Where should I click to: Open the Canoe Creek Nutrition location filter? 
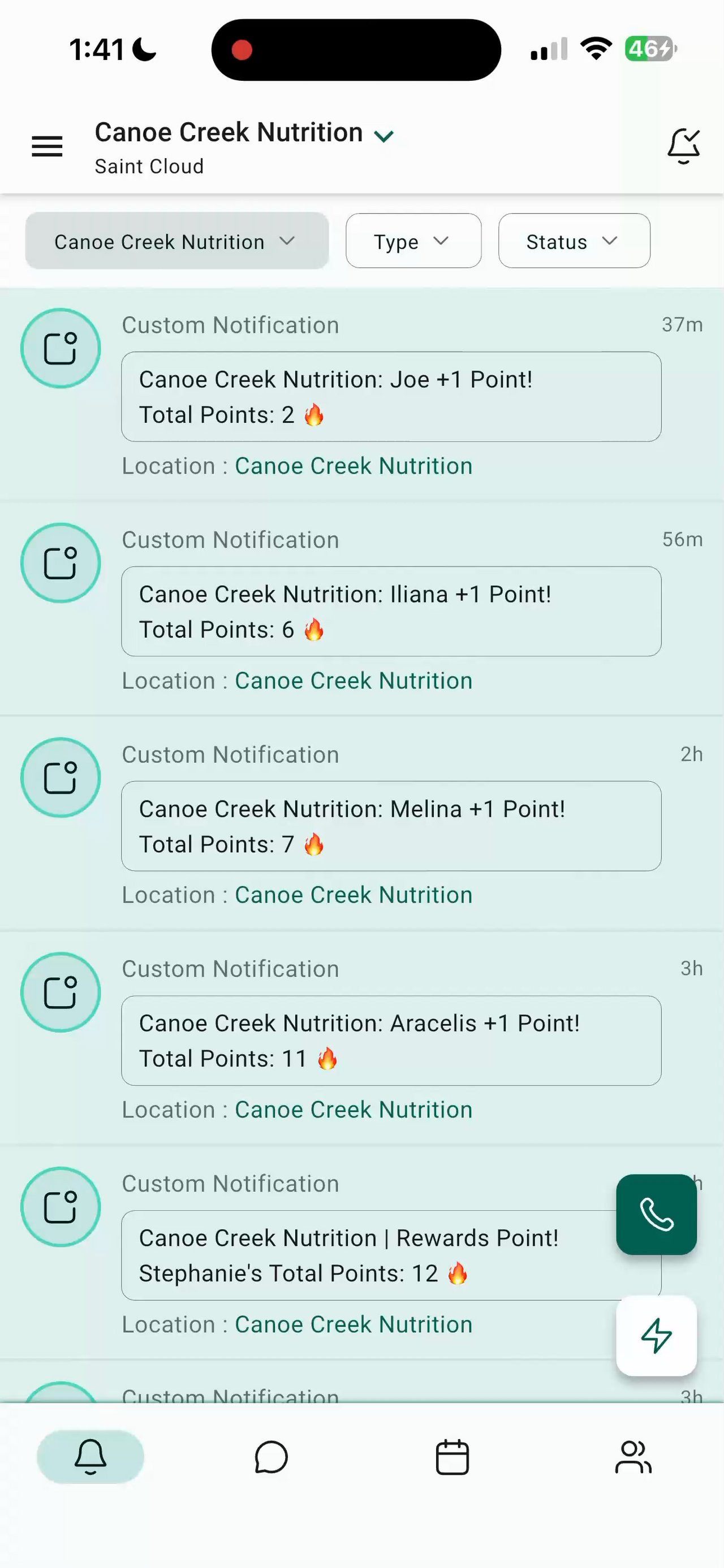click(176, 241)
